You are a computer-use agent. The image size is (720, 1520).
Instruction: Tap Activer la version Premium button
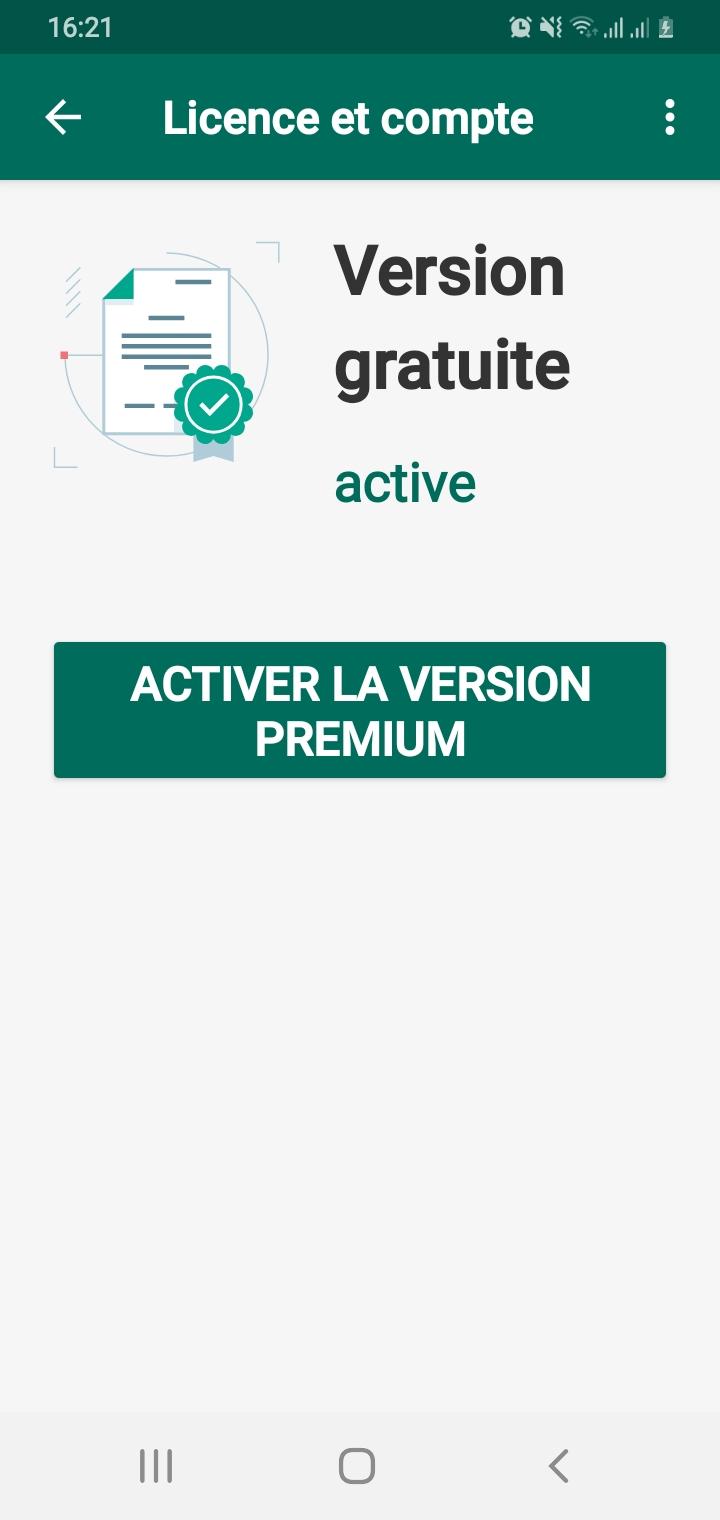coord(360,710)
